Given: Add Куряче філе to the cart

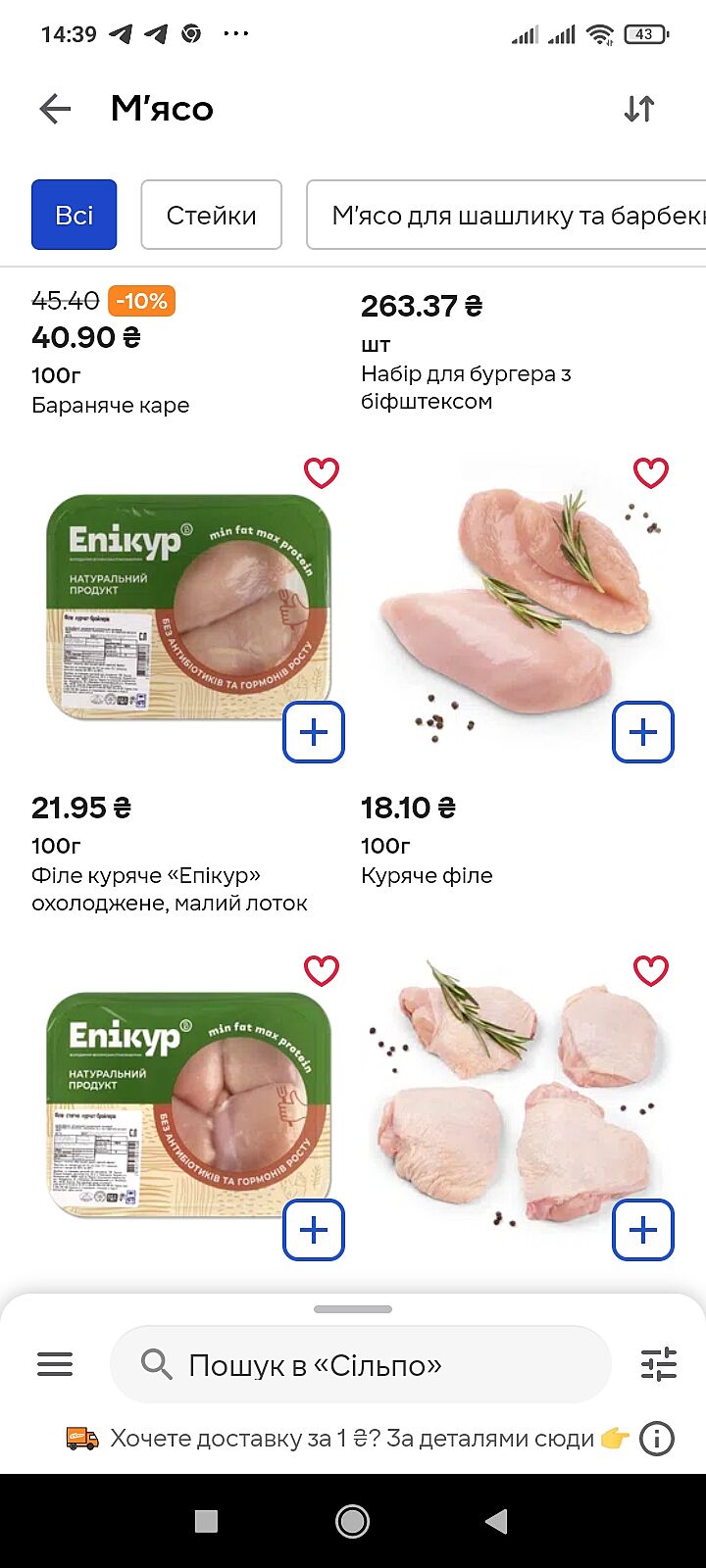Looking at the screenshot, I should pyautogui.click(x=643, y=732).
